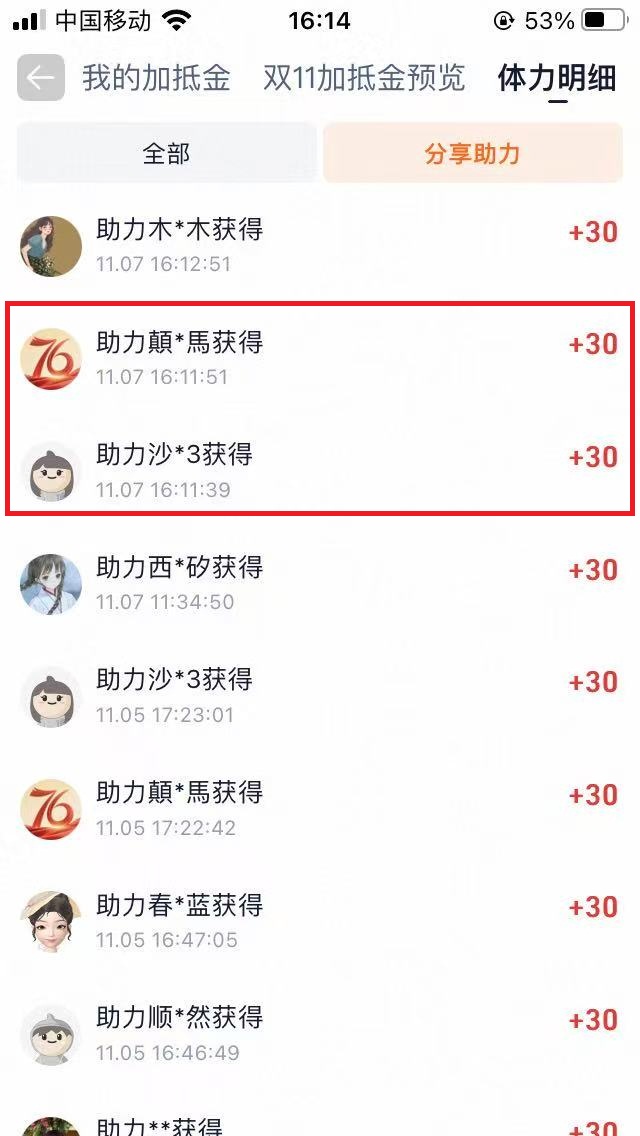This screenshot has width=640, height=1136.
Task: Filter by 分享助力
Action: [472, 154]
